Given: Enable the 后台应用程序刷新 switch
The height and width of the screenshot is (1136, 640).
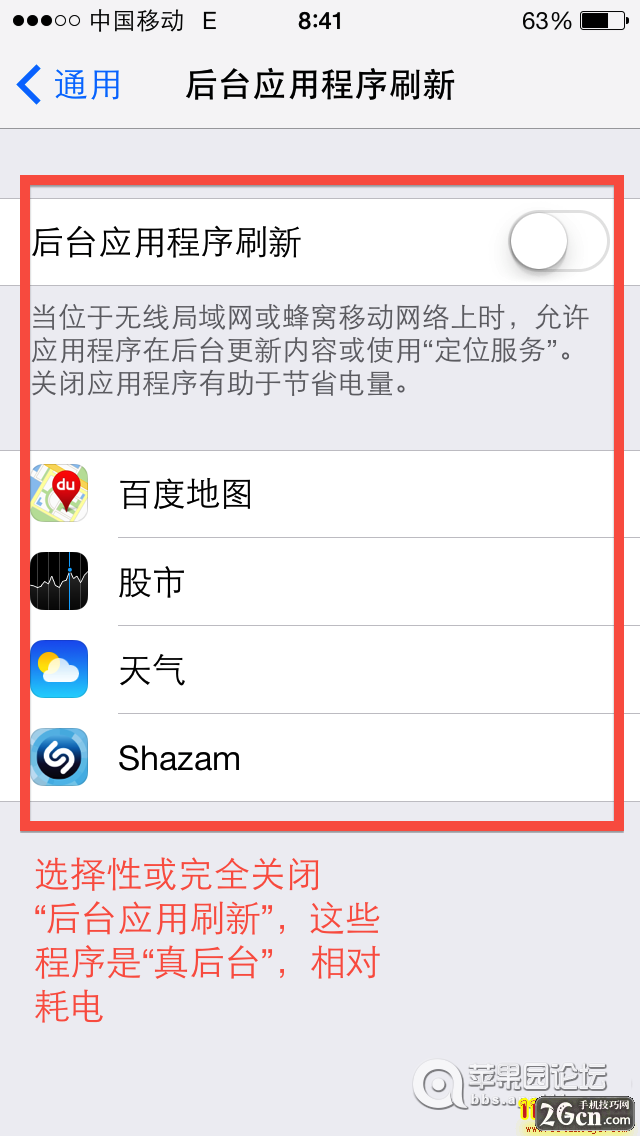Looking at the screenshot, I should [558, 242].
